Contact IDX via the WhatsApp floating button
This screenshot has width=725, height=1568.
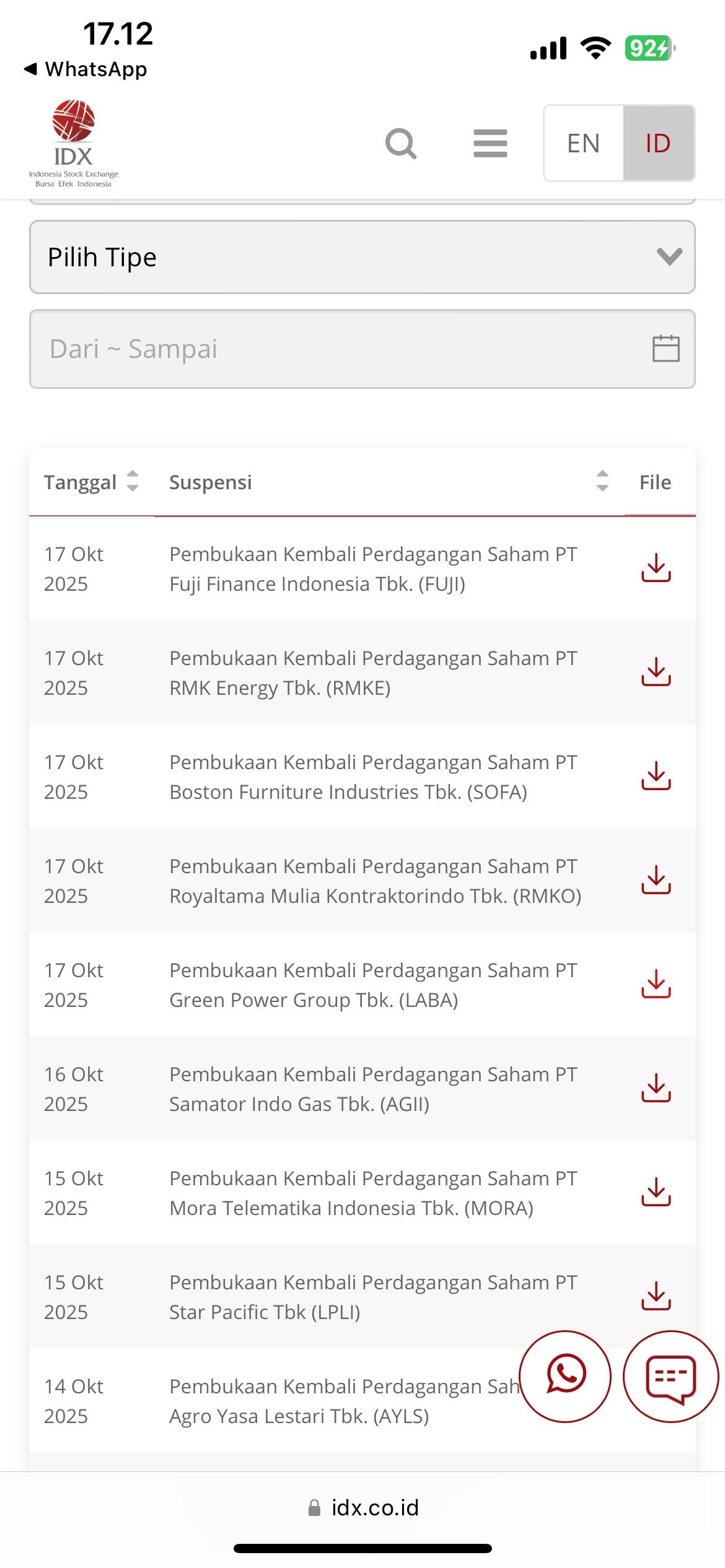point(565,1376)
